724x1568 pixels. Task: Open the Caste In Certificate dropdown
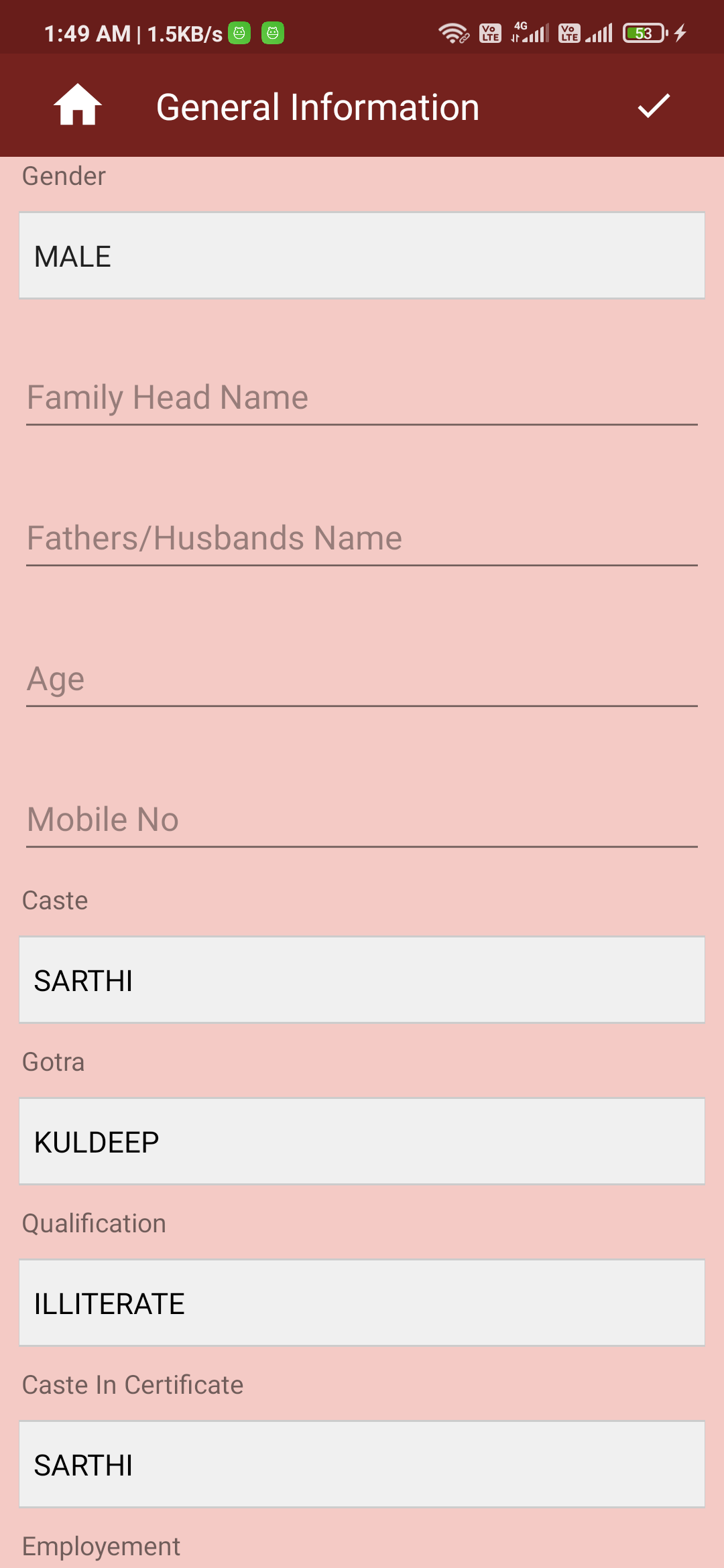click(362, 1464)
